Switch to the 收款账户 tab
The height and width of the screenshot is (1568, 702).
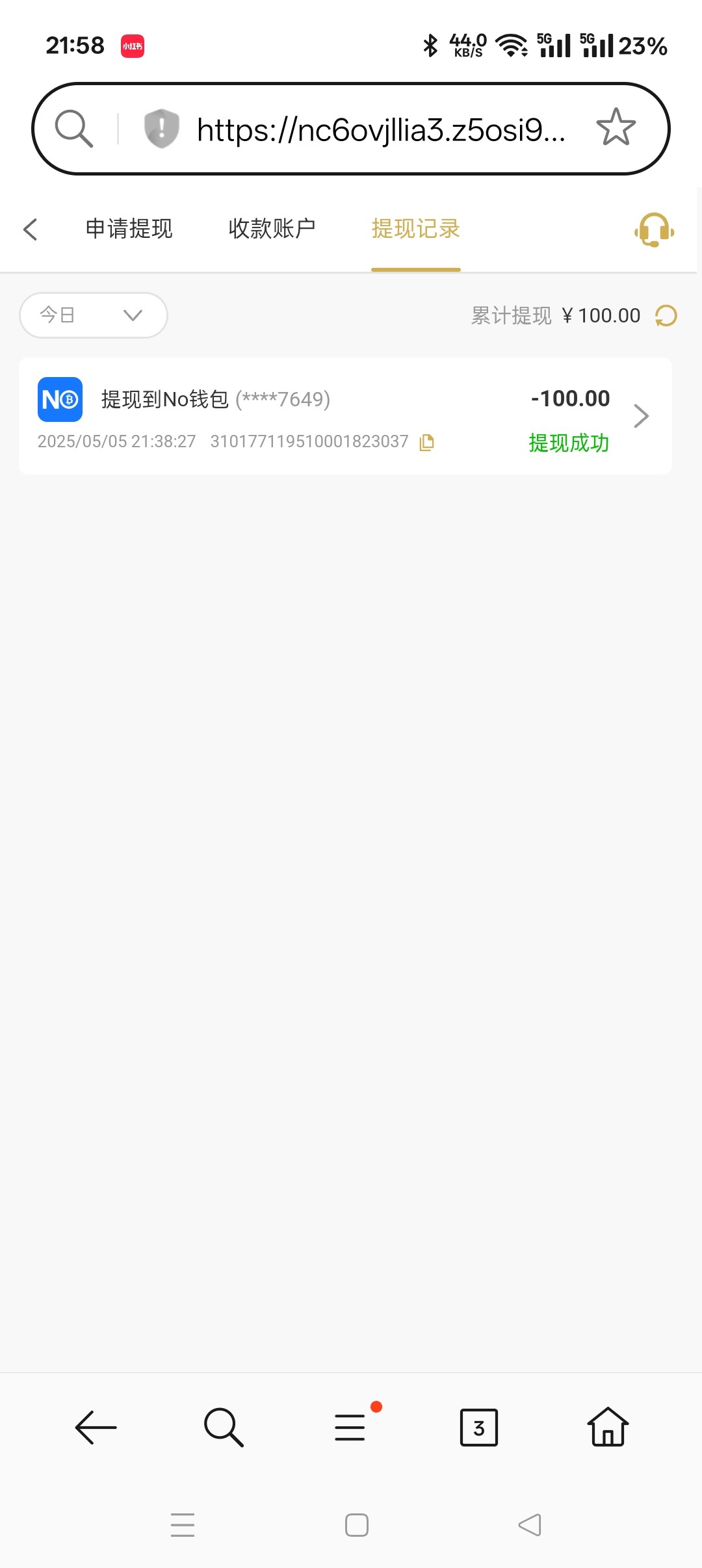tap(272, 229)
